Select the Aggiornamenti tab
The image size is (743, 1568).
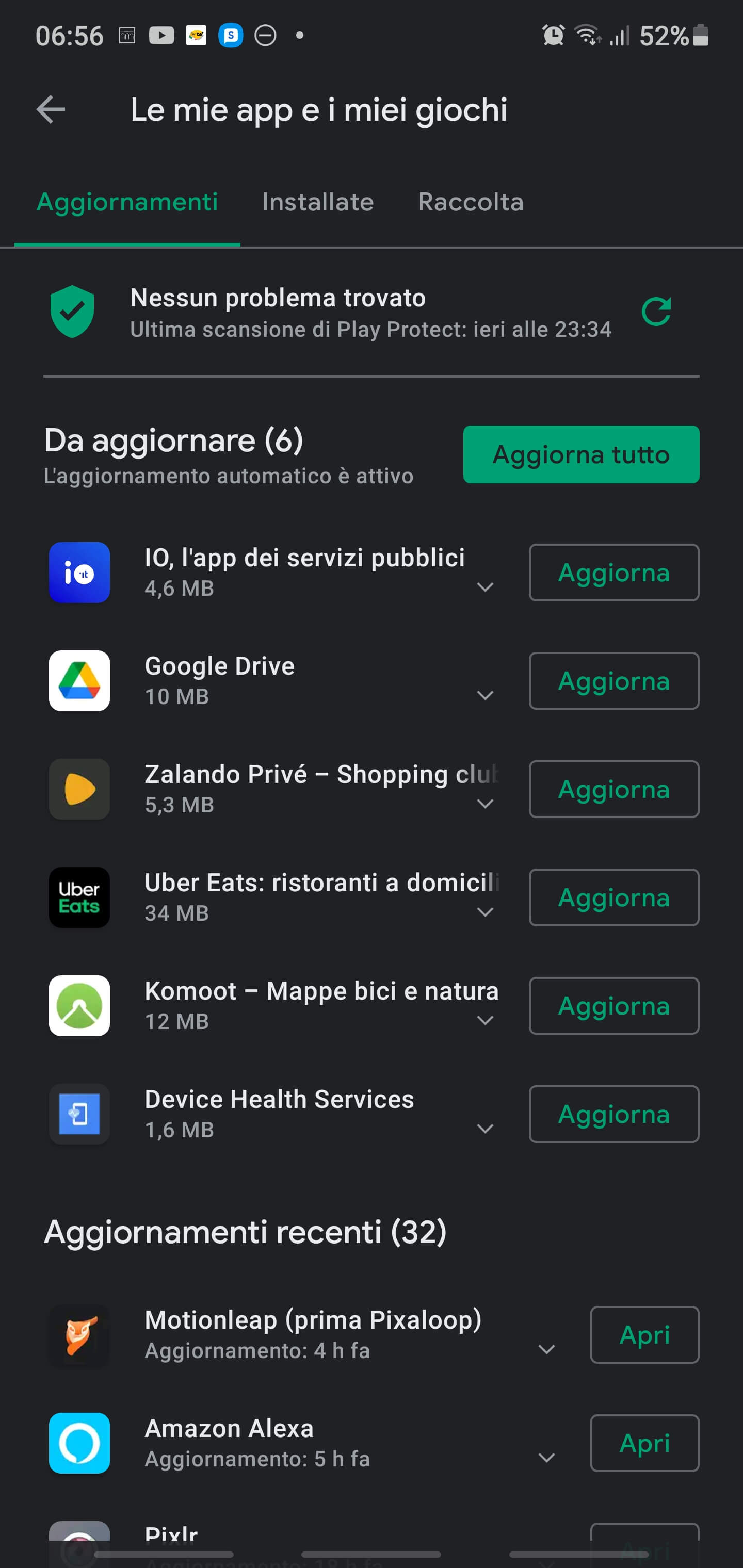tap(127, 202)
